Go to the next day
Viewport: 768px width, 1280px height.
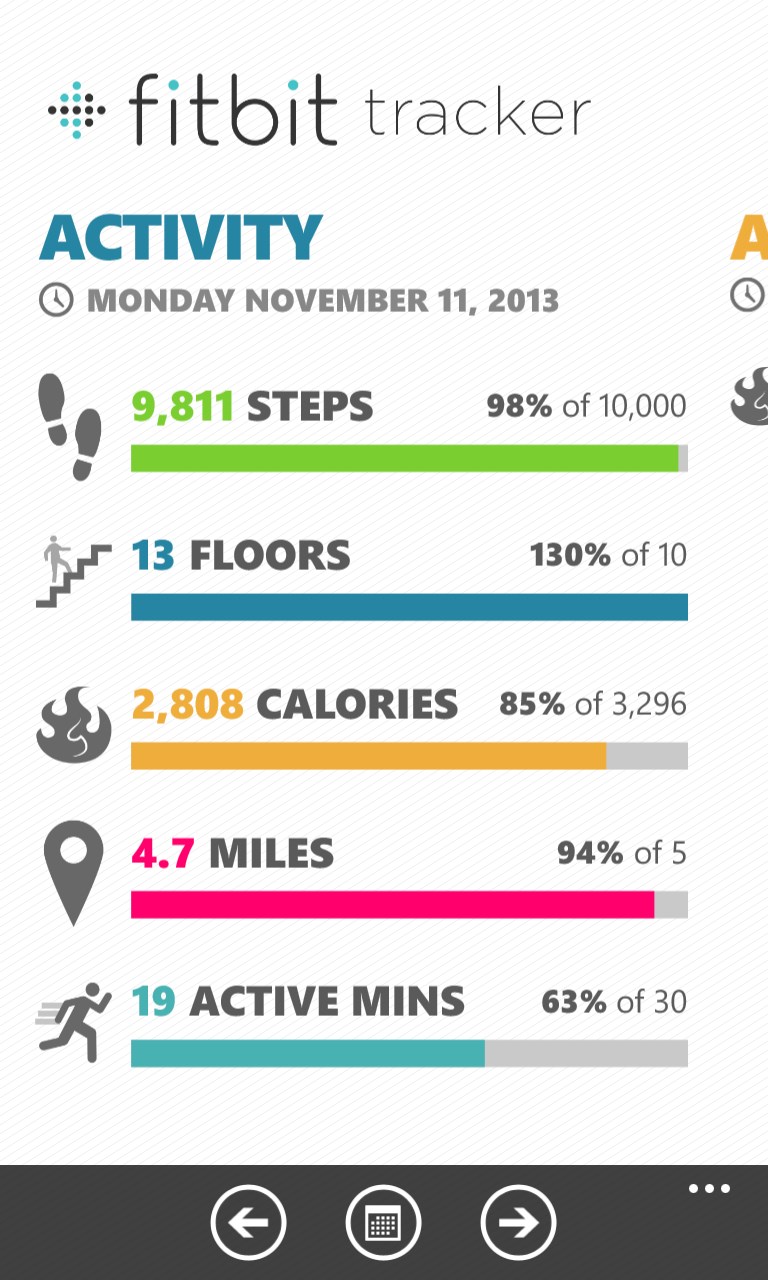coord(518,1222)
